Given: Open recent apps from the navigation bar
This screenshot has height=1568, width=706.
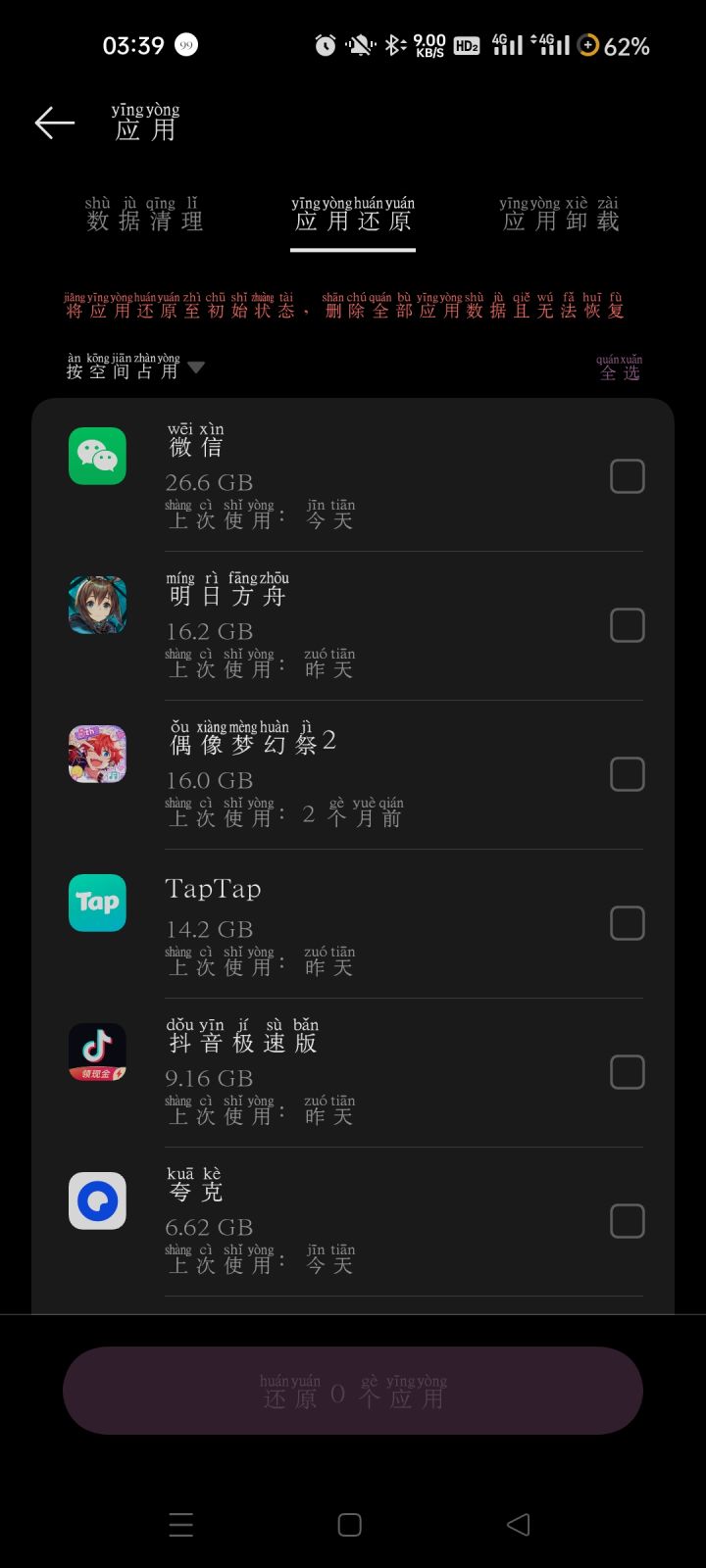Looking at the screenshot, I should click(181, 1525).
